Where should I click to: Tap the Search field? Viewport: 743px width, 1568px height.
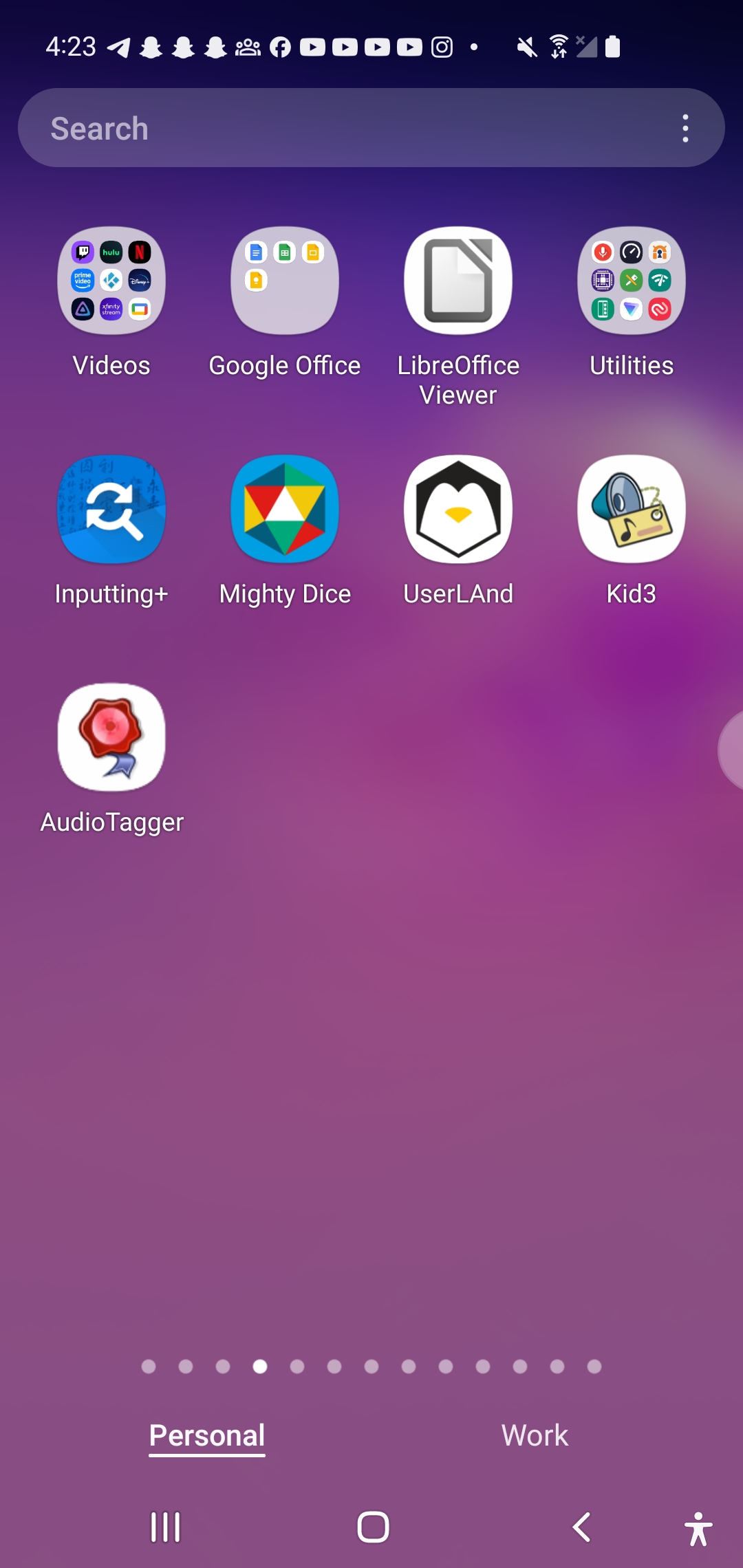tap(344, 128)
